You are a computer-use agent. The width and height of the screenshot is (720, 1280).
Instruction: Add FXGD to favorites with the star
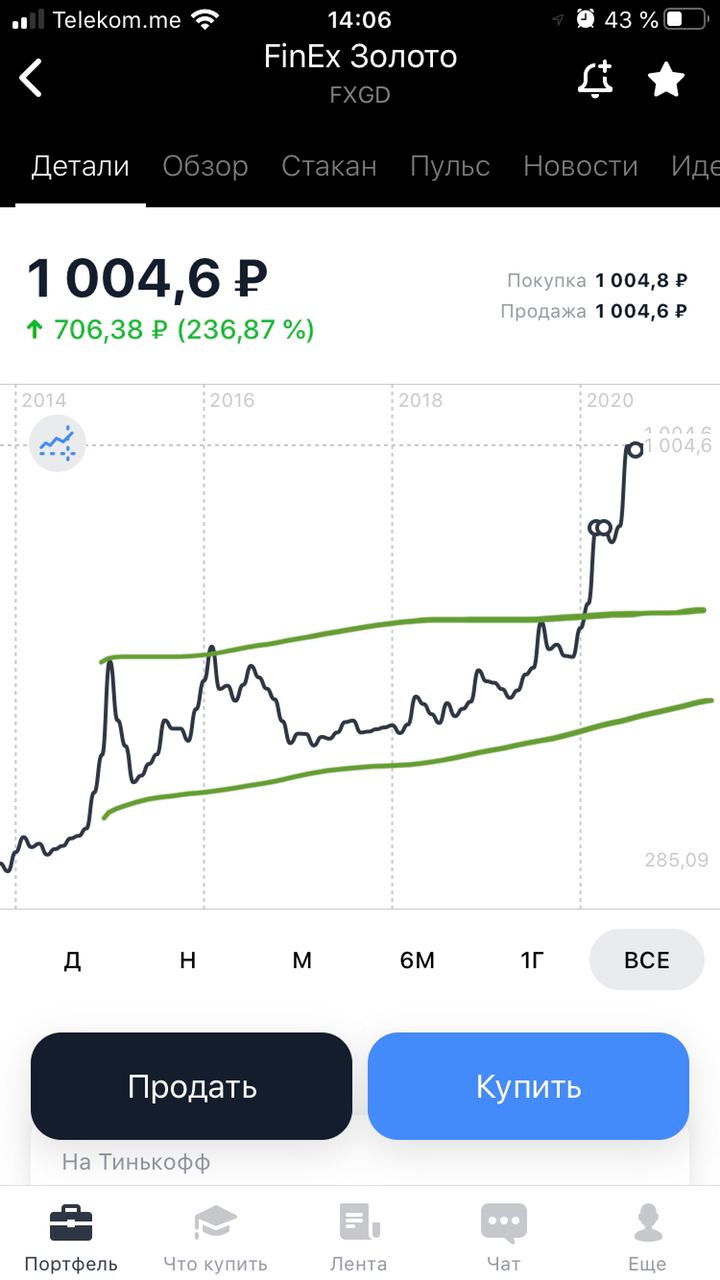tap(666, 79)
